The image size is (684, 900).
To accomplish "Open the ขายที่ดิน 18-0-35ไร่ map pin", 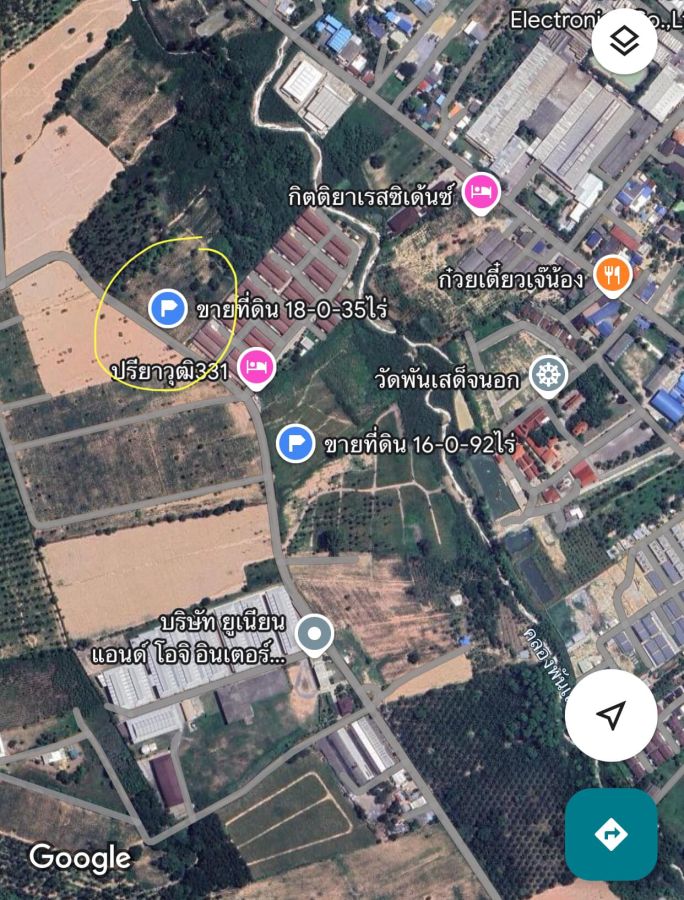I will click(168, 308).
